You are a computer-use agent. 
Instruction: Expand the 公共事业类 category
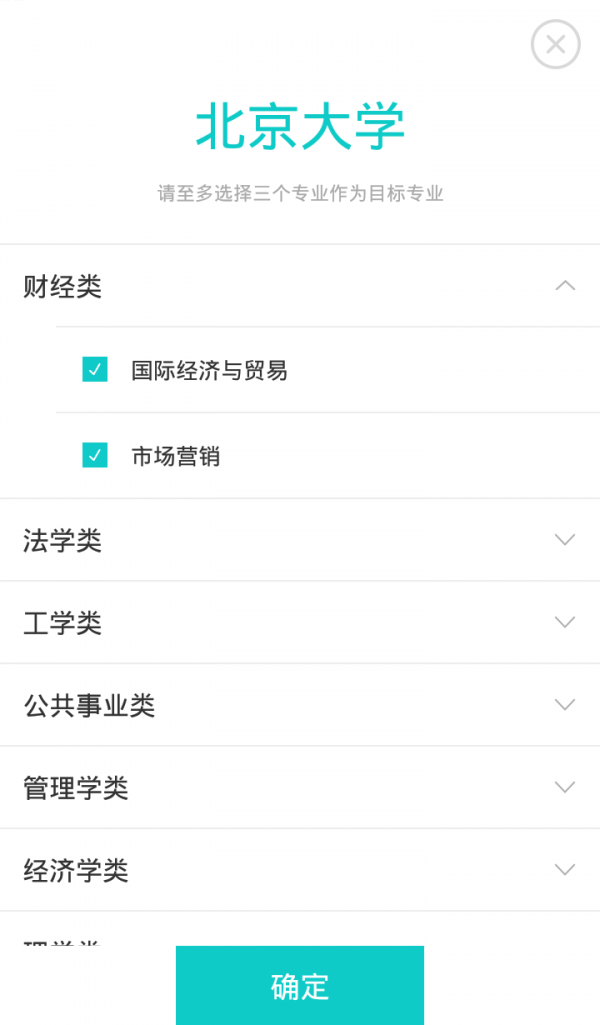[565, 705]
